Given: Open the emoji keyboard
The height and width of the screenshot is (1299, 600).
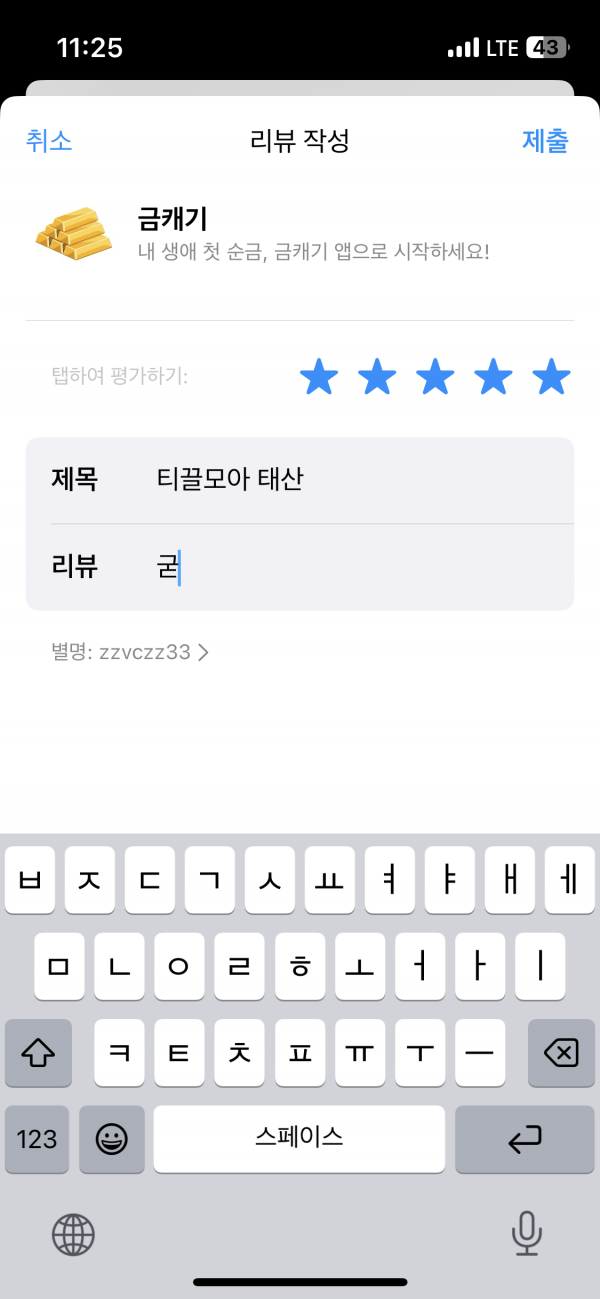Looking at the screenshot, I should click(112, 1139).
